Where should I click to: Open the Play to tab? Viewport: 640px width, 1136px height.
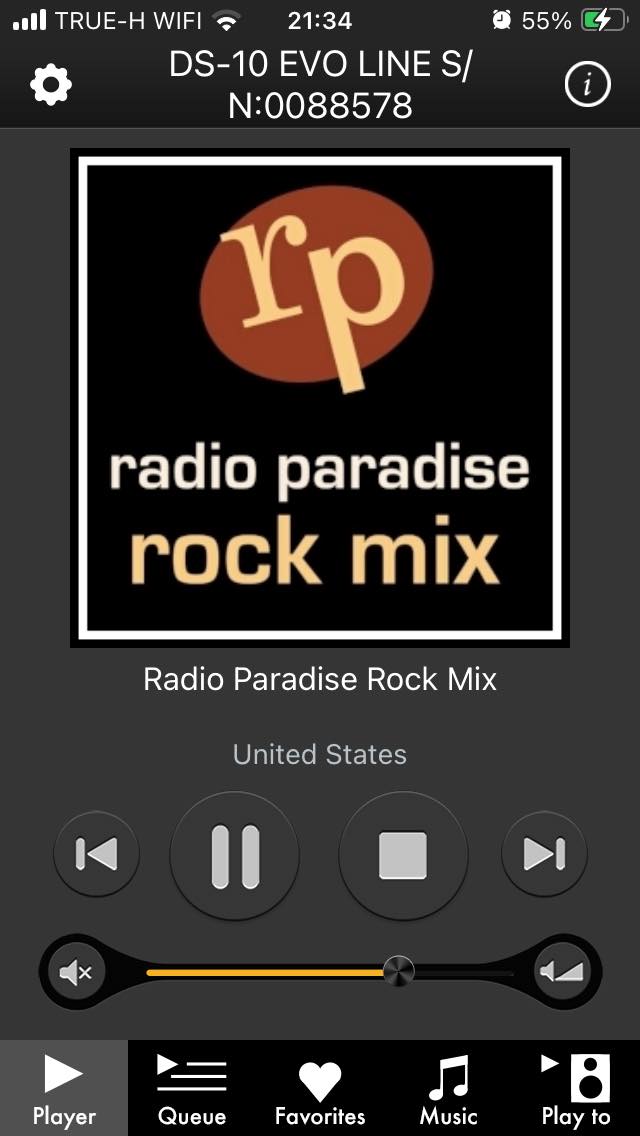(576, 1089)
